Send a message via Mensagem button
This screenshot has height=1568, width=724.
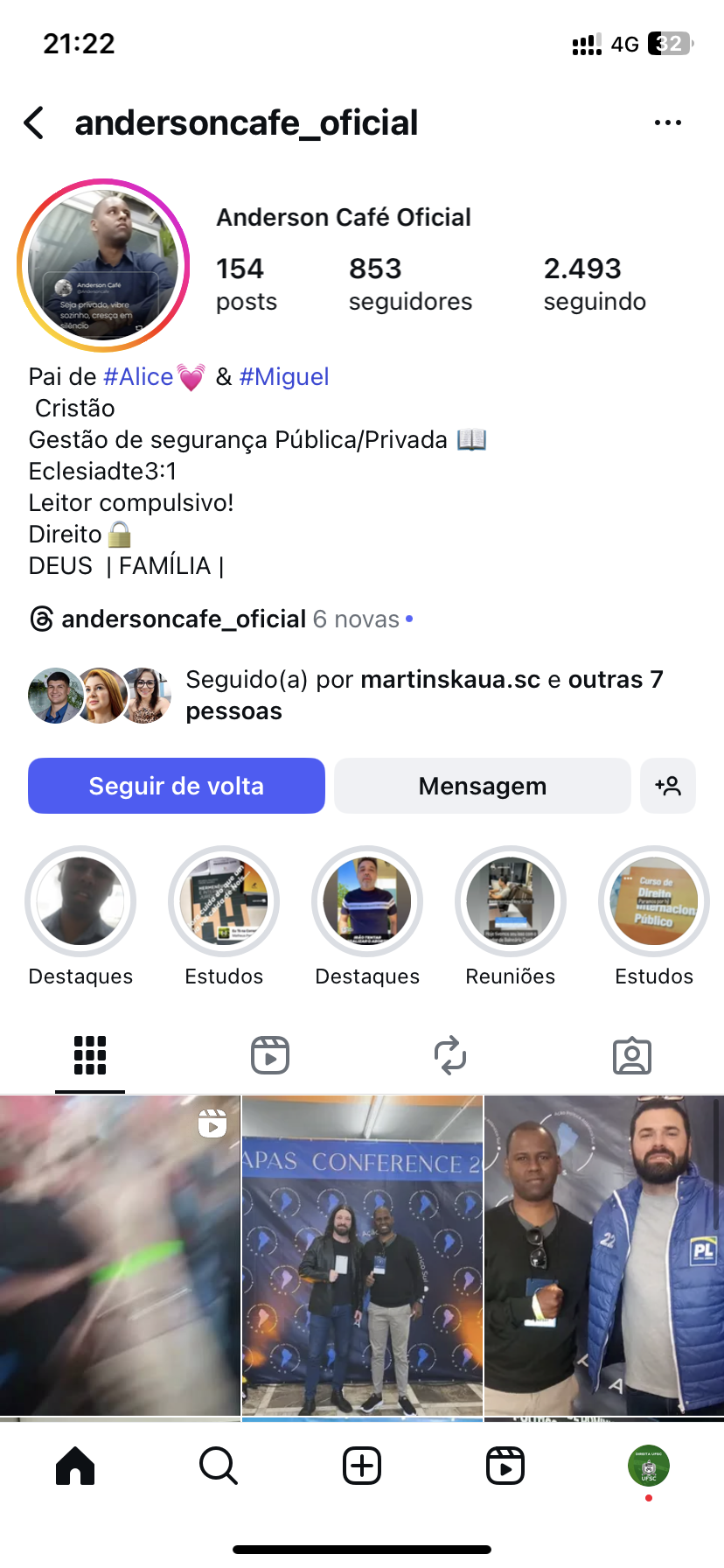pyautogui.click(x=482, y=786)
